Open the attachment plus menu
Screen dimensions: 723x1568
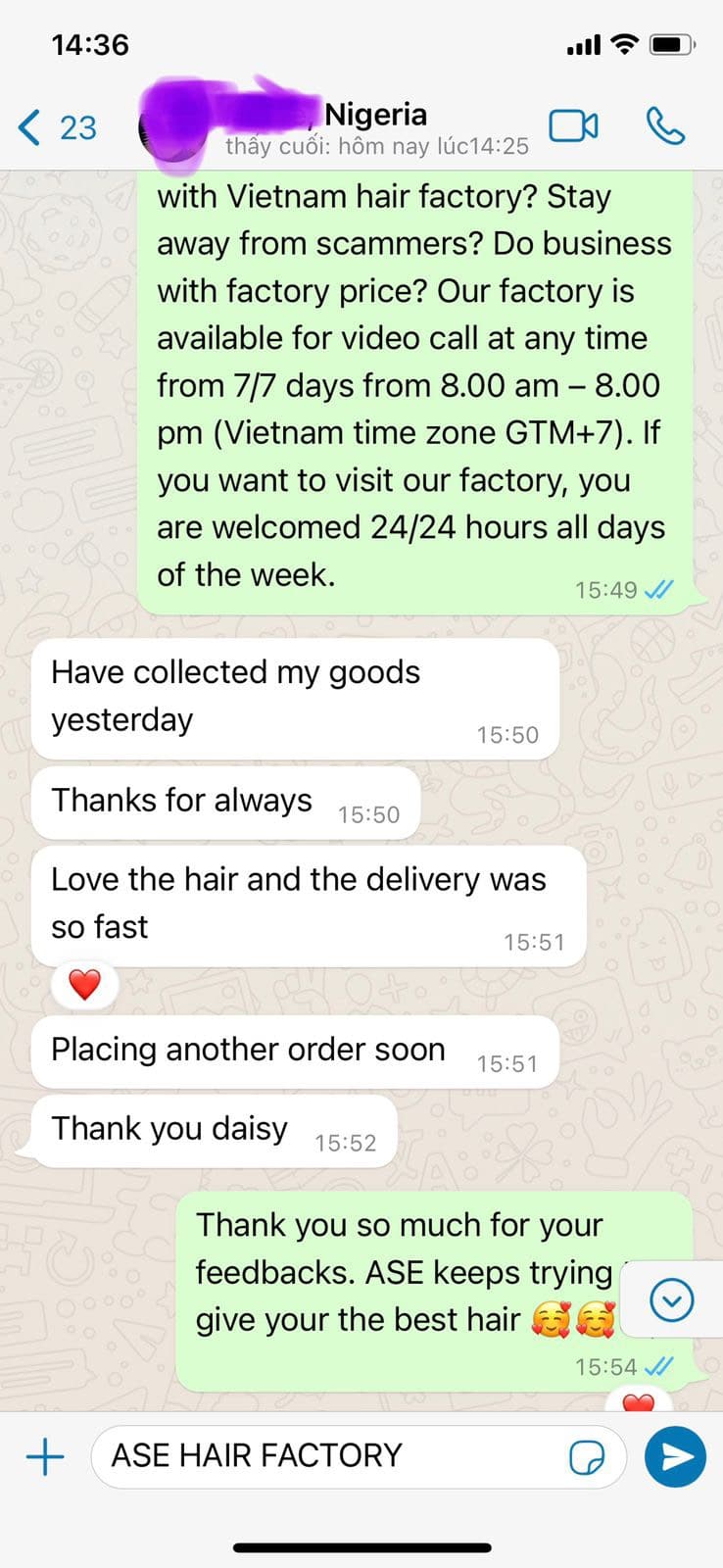(44, 1456)
